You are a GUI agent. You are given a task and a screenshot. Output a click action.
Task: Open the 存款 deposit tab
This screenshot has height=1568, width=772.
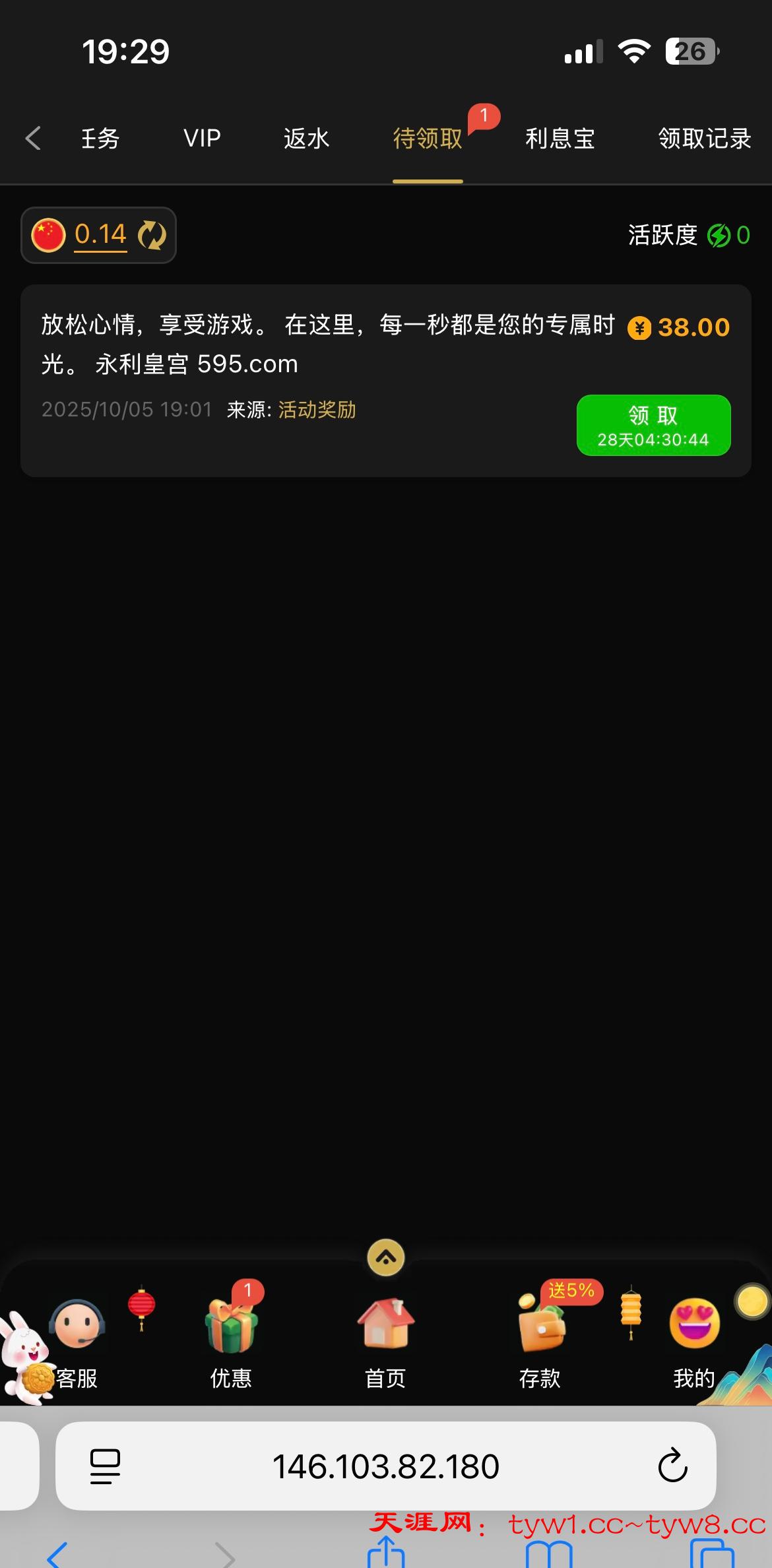click(x=540, y=1340)
